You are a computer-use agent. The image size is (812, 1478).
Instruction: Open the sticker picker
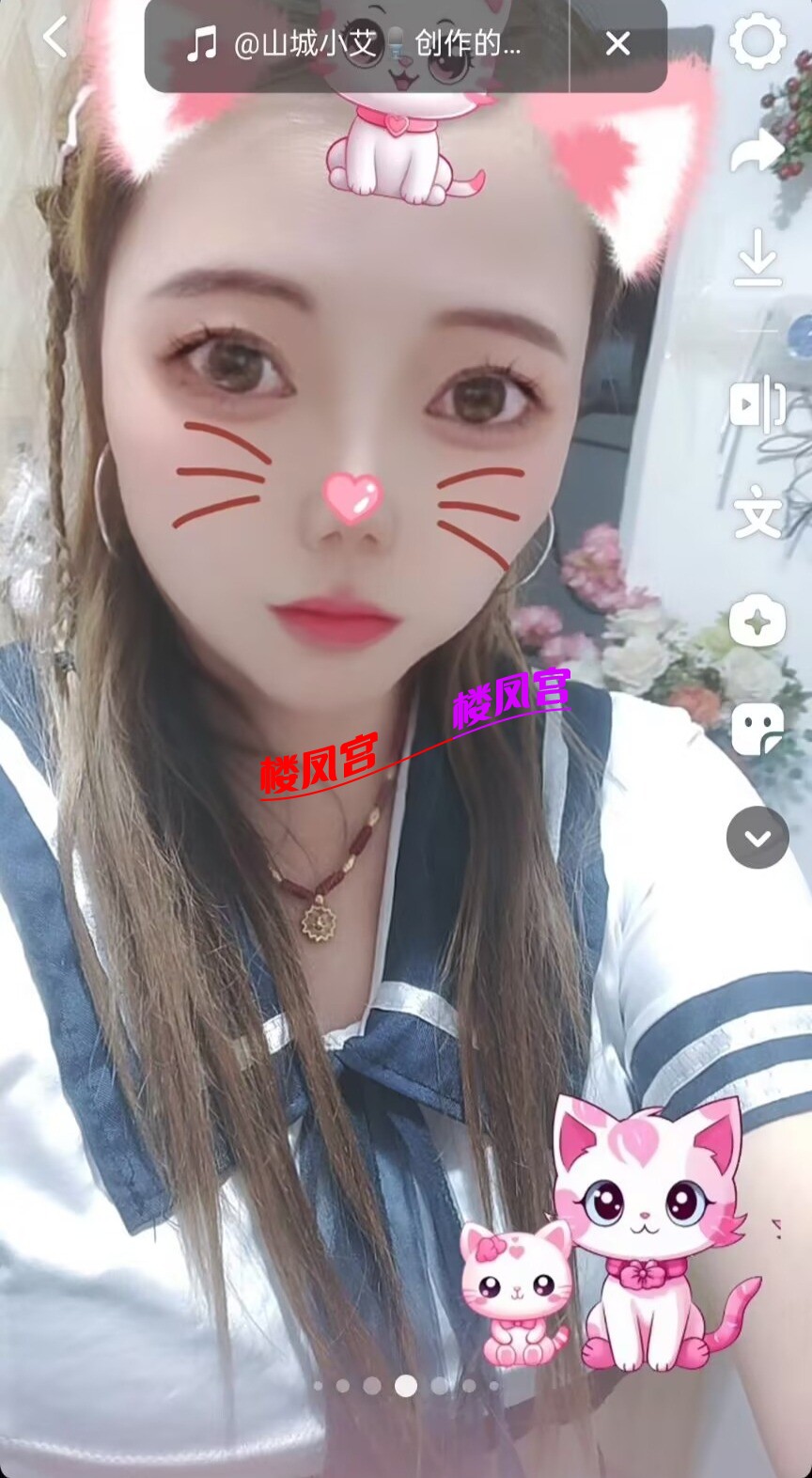click(757, 730)
